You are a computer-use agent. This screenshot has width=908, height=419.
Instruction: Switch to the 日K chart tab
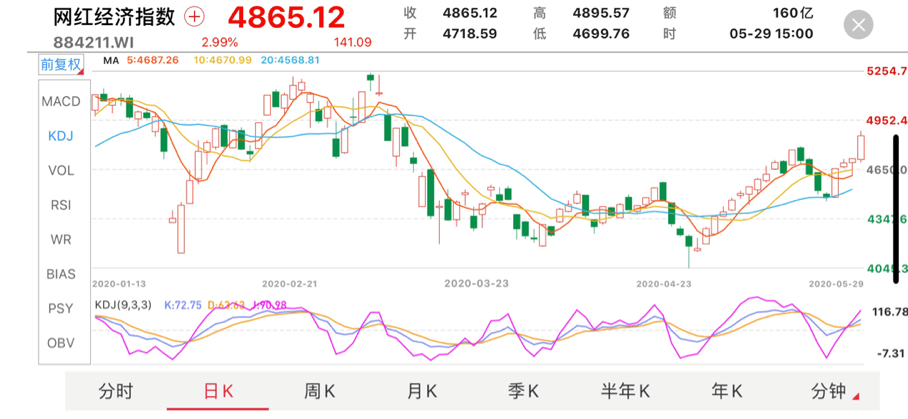point(217,391)
